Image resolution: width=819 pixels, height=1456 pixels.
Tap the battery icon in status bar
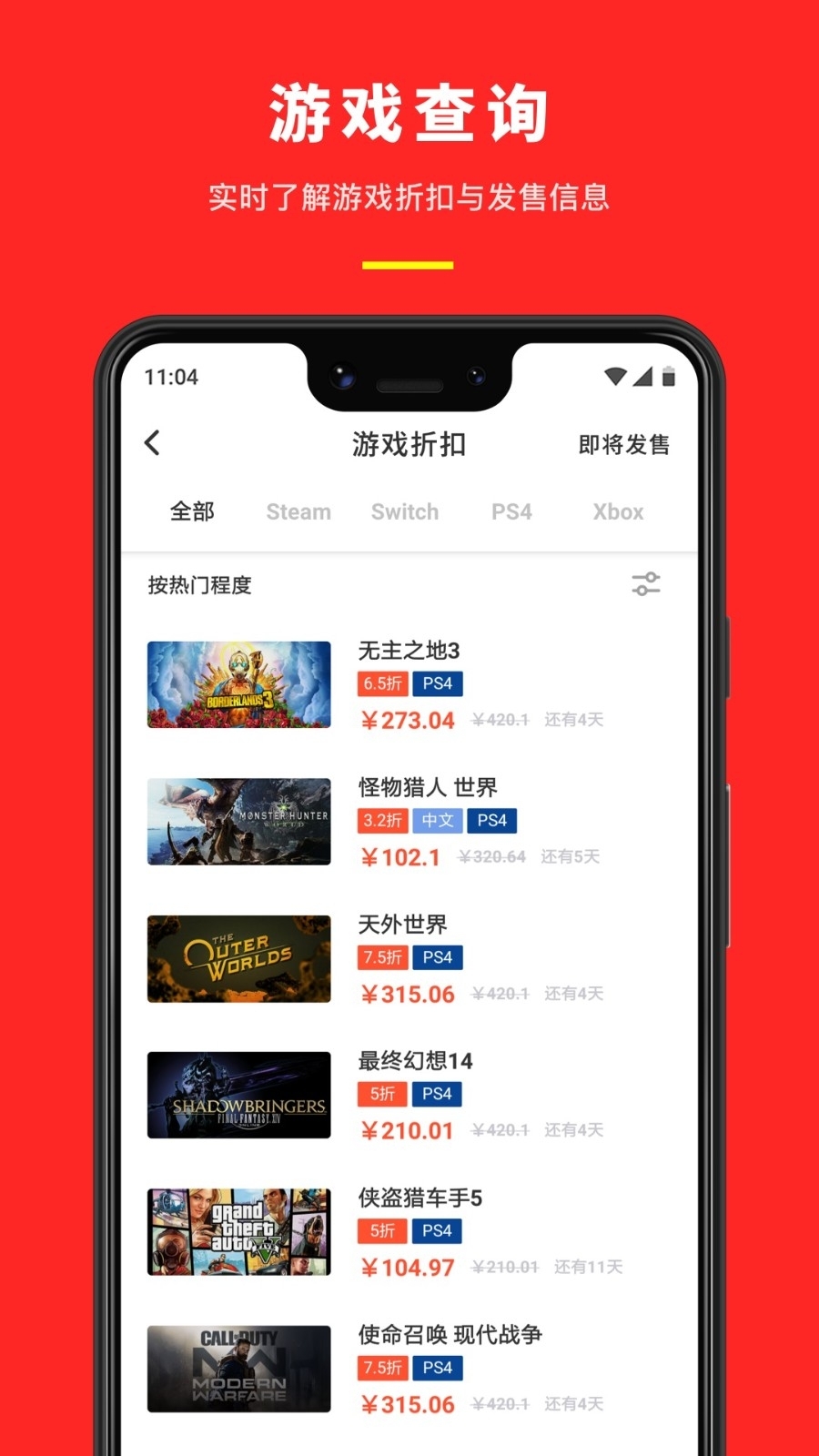669,376
